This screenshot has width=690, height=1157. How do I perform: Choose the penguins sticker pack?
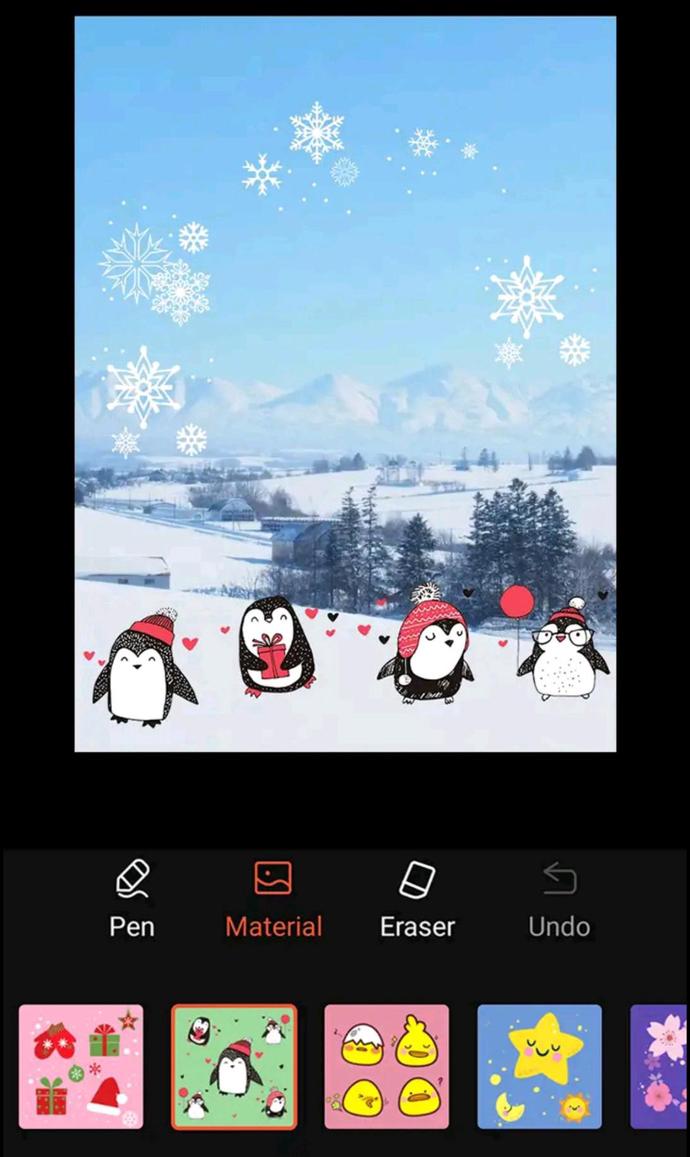(235, 1066)
